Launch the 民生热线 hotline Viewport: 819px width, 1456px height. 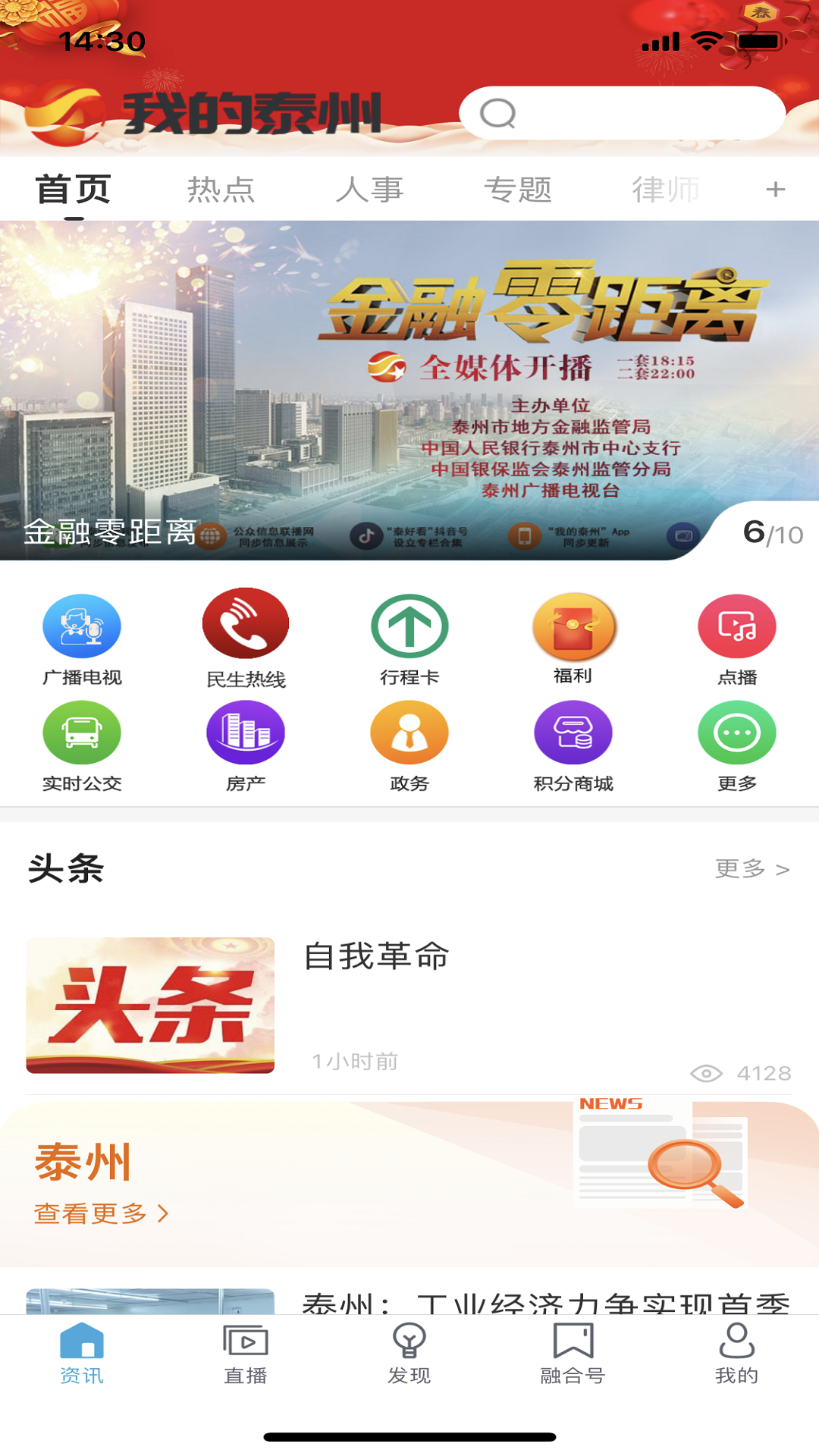(246, 639)
